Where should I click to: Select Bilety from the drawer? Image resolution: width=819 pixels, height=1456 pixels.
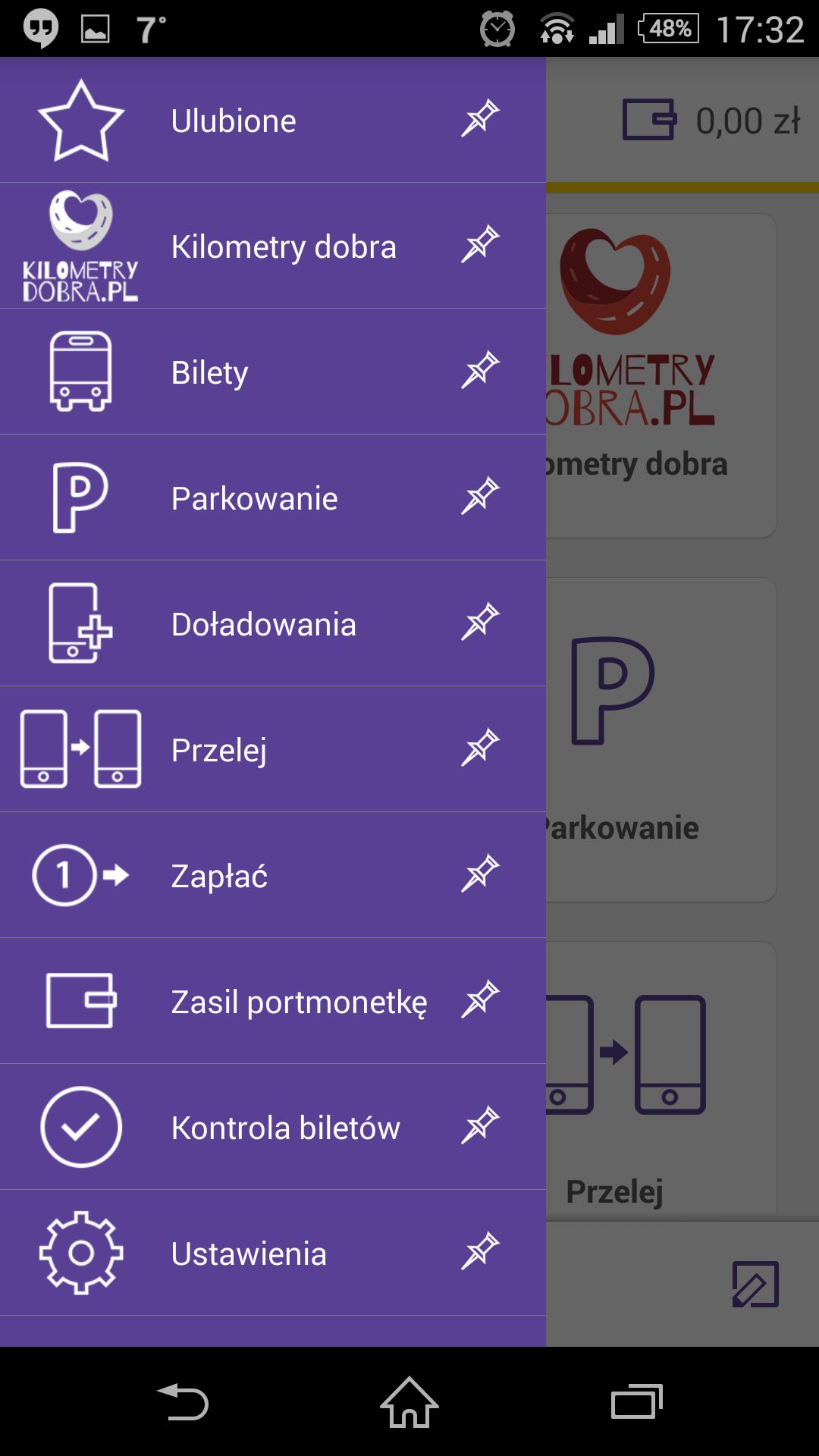[273, 372]
